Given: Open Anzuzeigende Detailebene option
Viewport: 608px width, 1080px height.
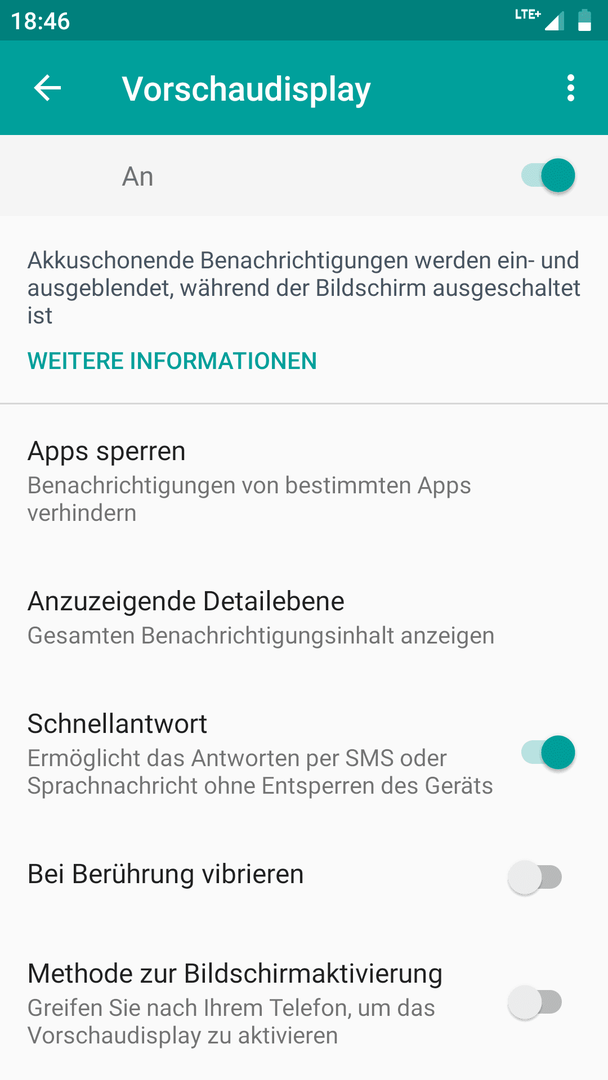Looking at the screenshot, I should (304, 617).
